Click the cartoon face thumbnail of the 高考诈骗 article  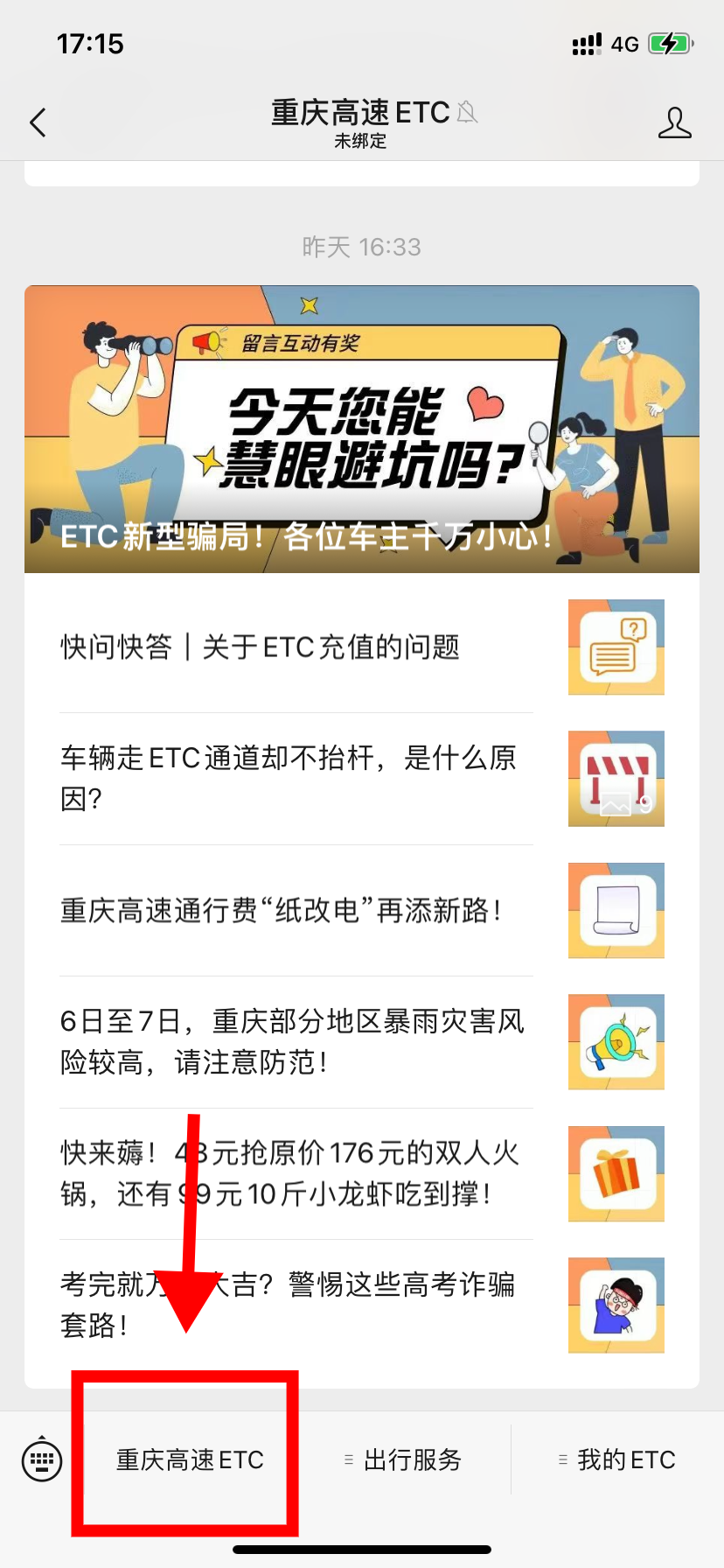pyautogui.click(x=616, y=1305)
